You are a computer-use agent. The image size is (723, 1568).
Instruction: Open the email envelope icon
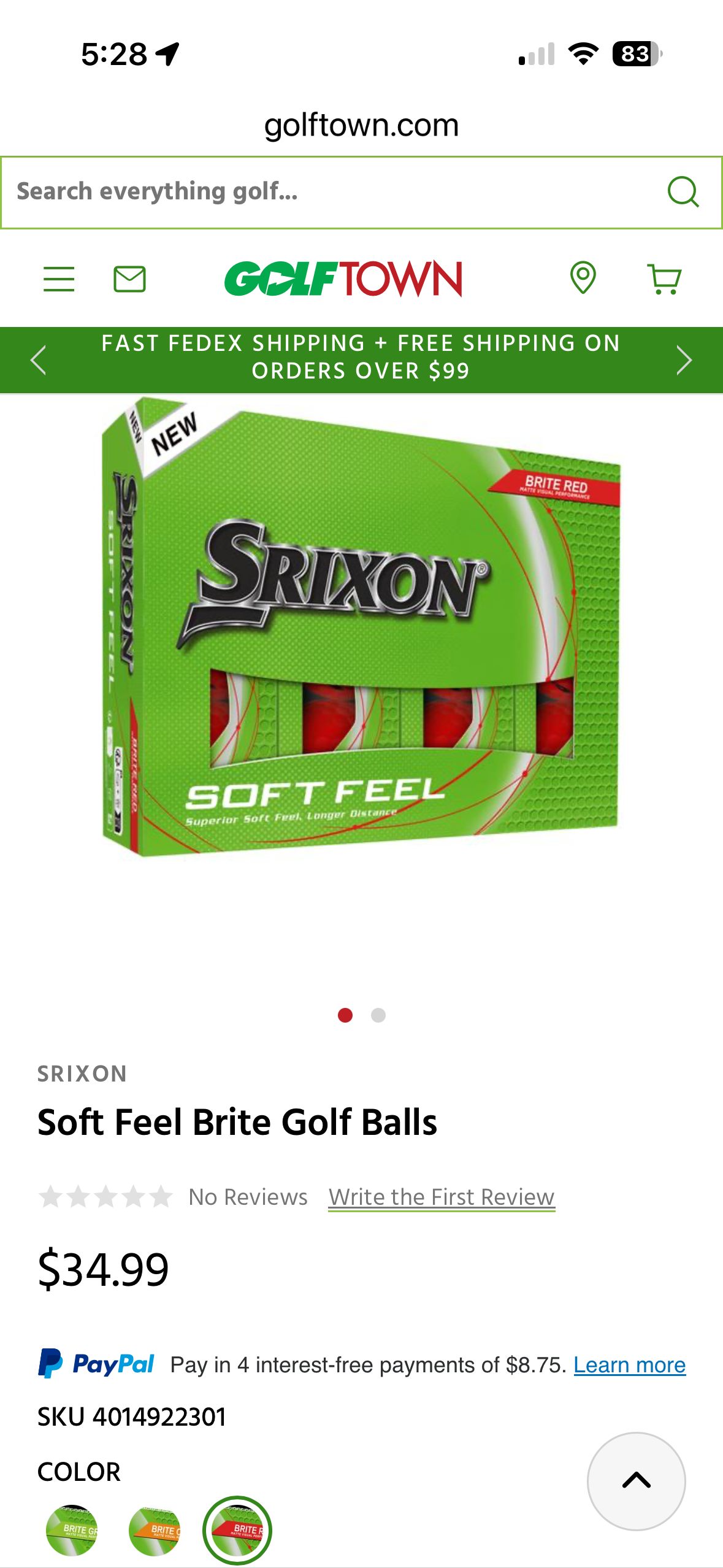pyautogui.click(x=129, y=279)
